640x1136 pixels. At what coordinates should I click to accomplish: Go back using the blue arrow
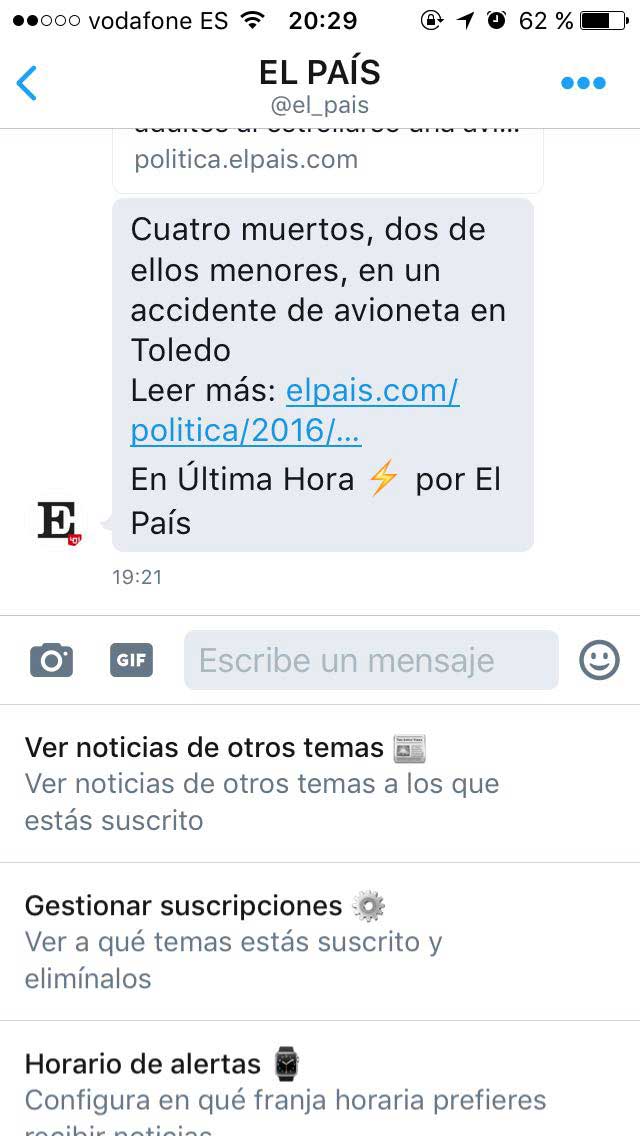(x=26, y=83)
